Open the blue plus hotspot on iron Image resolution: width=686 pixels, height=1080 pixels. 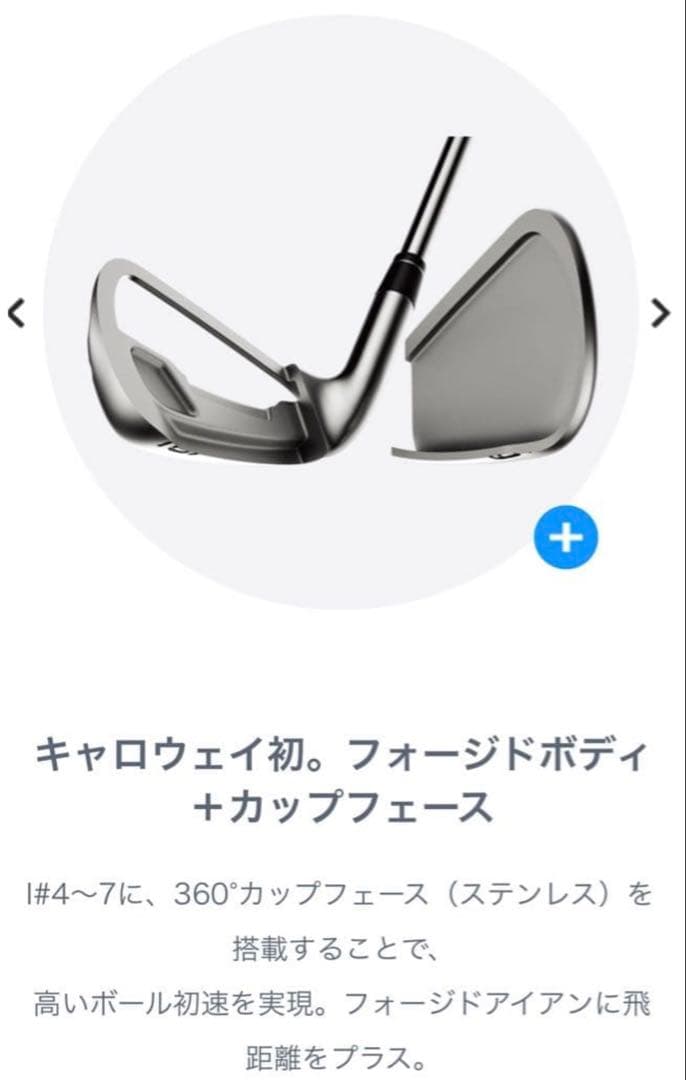click(565, 537)
